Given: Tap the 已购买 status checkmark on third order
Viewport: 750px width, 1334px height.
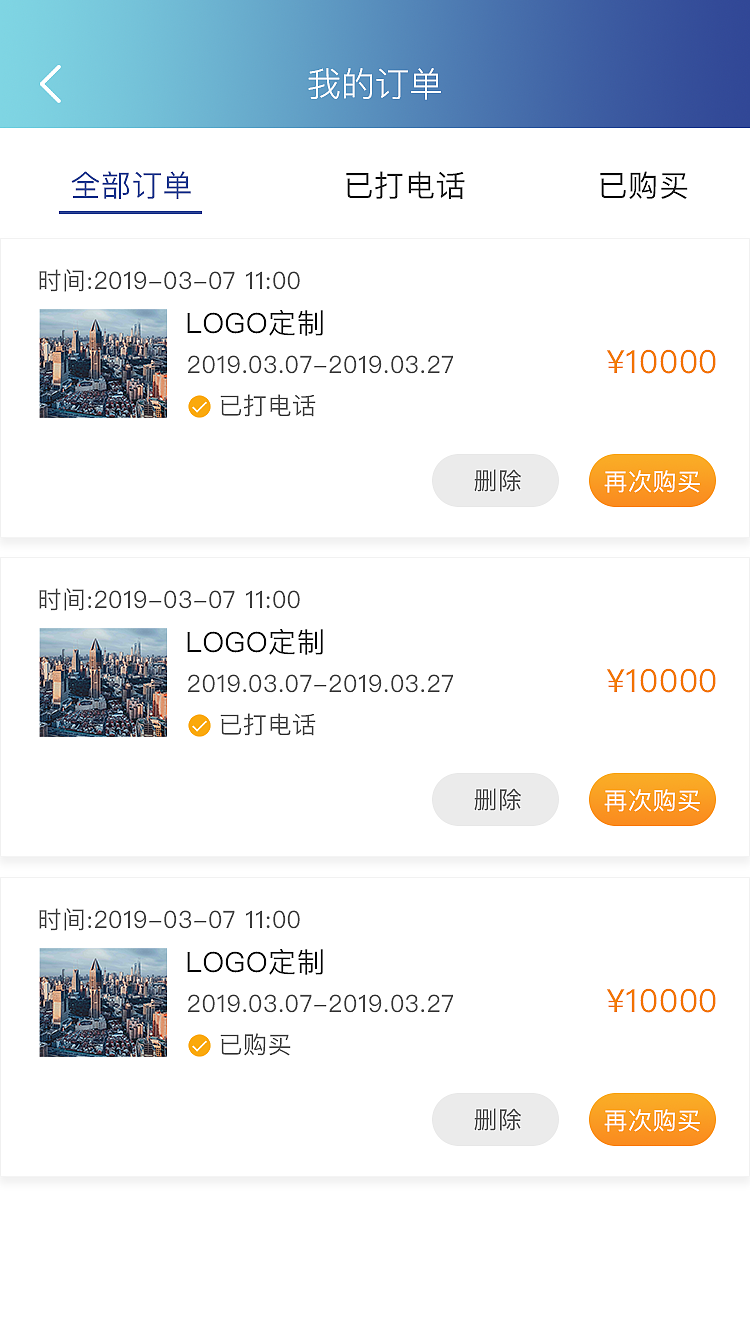Looking at the screenshot, I should tap(200, 1045).
